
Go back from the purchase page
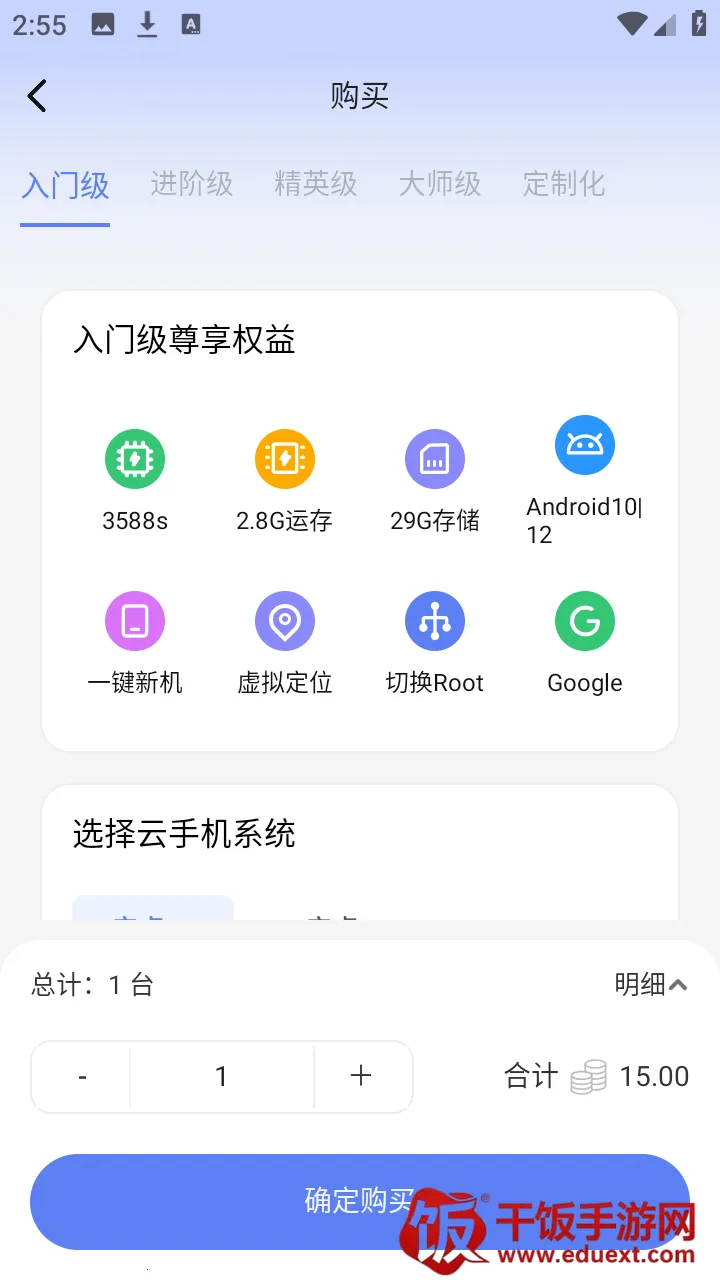click(37, 96)
